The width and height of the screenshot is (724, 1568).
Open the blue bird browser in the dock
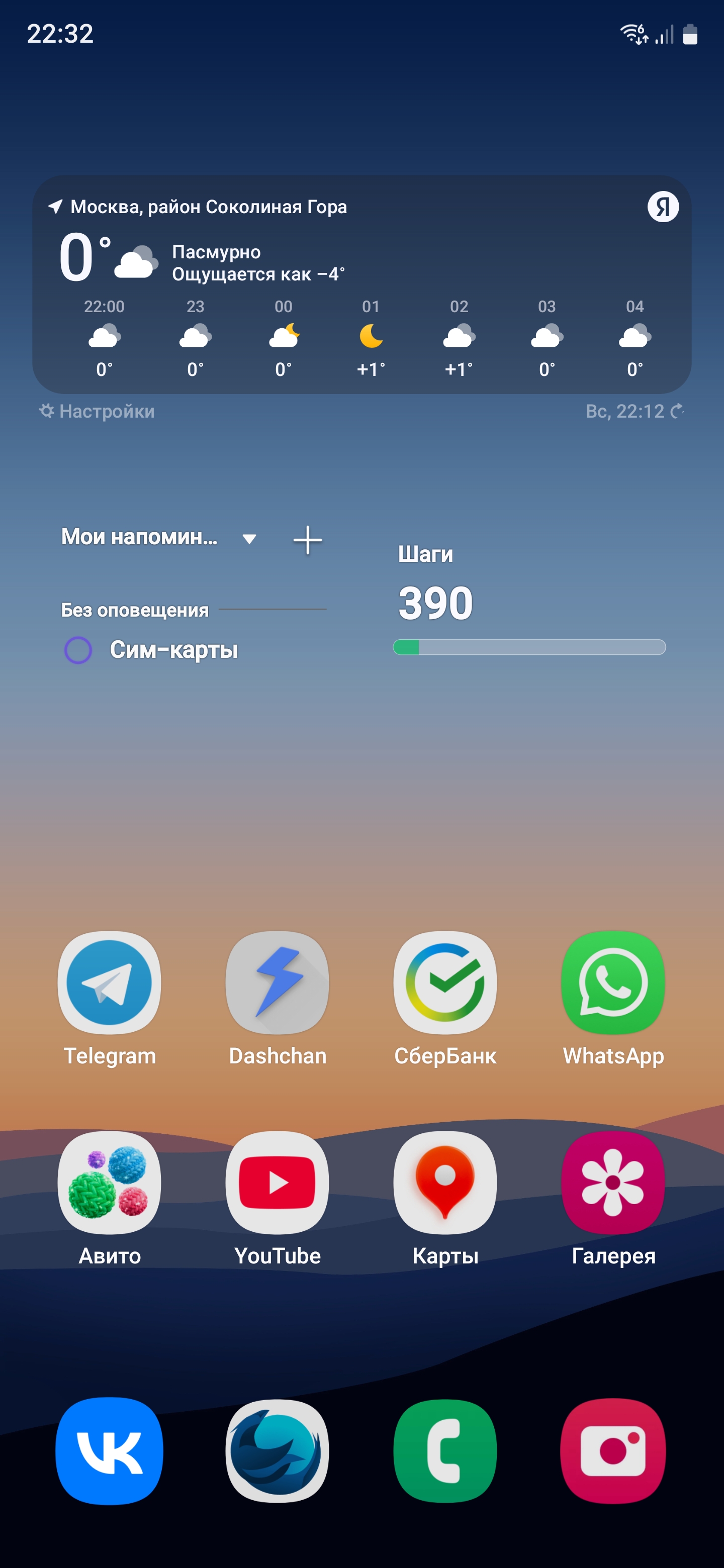click(x=278, y=1450)
